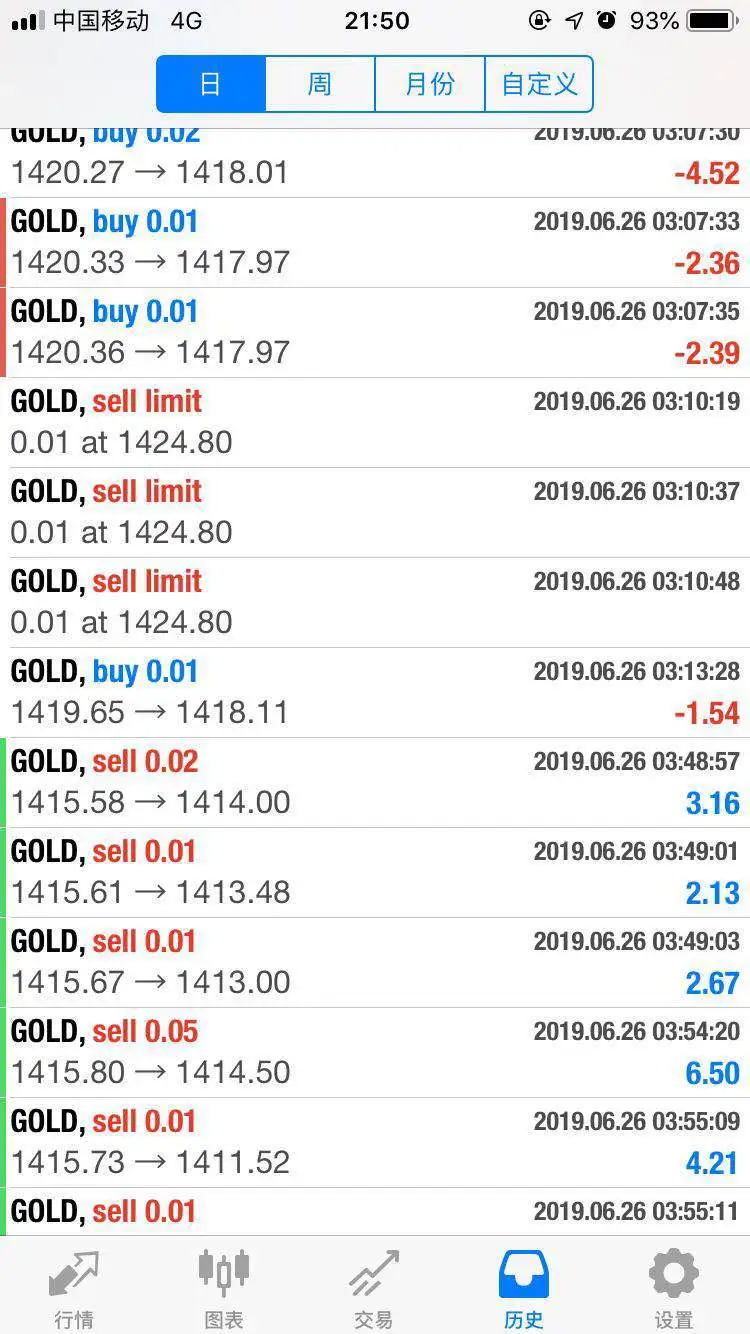
Task: Open the sell limit order at 03:10:37
Action: 375,513
